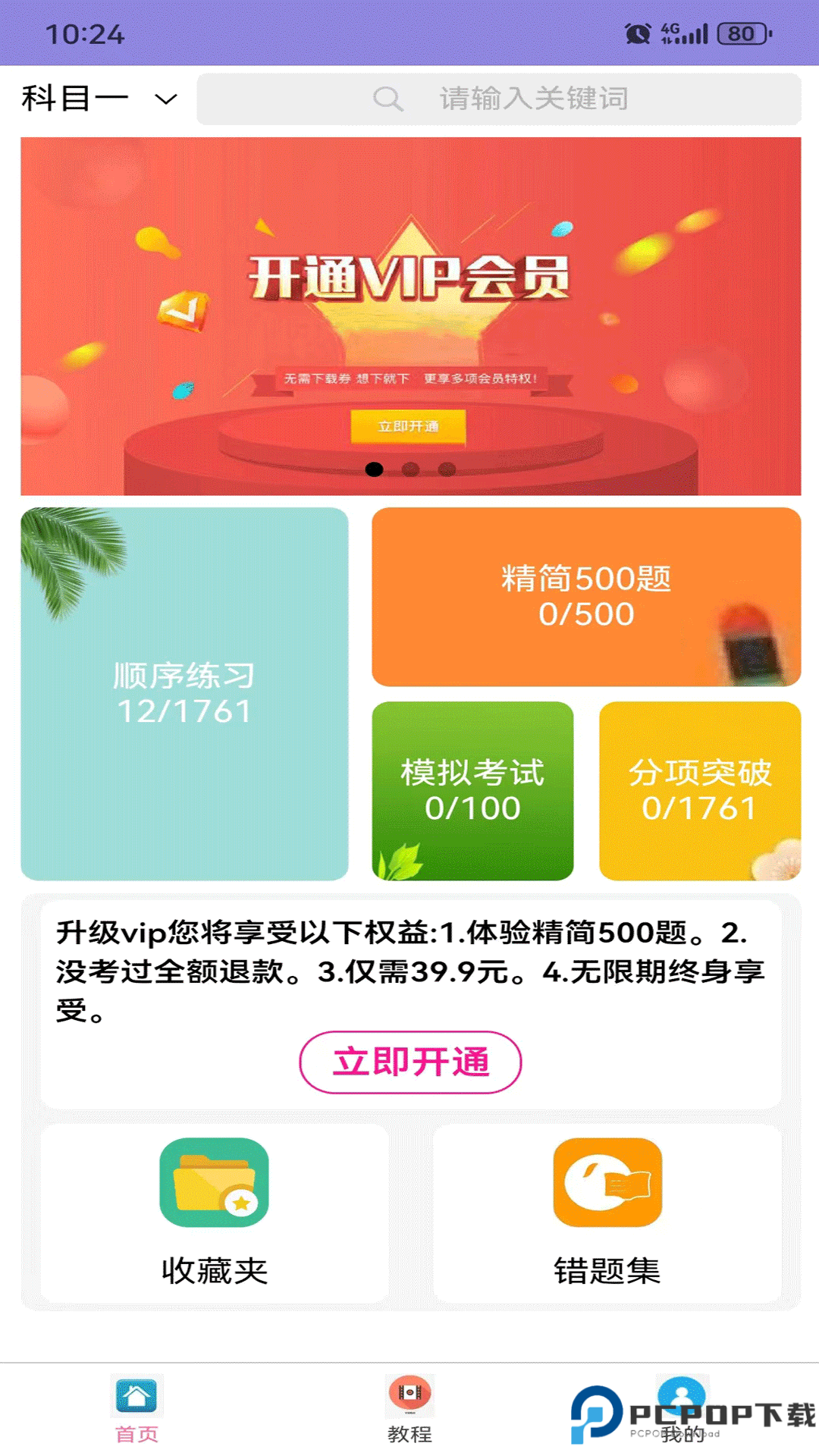This screenshot has height=1456, width=819.
Task: Click the search magnifier icon
Action: coord(388,98)
